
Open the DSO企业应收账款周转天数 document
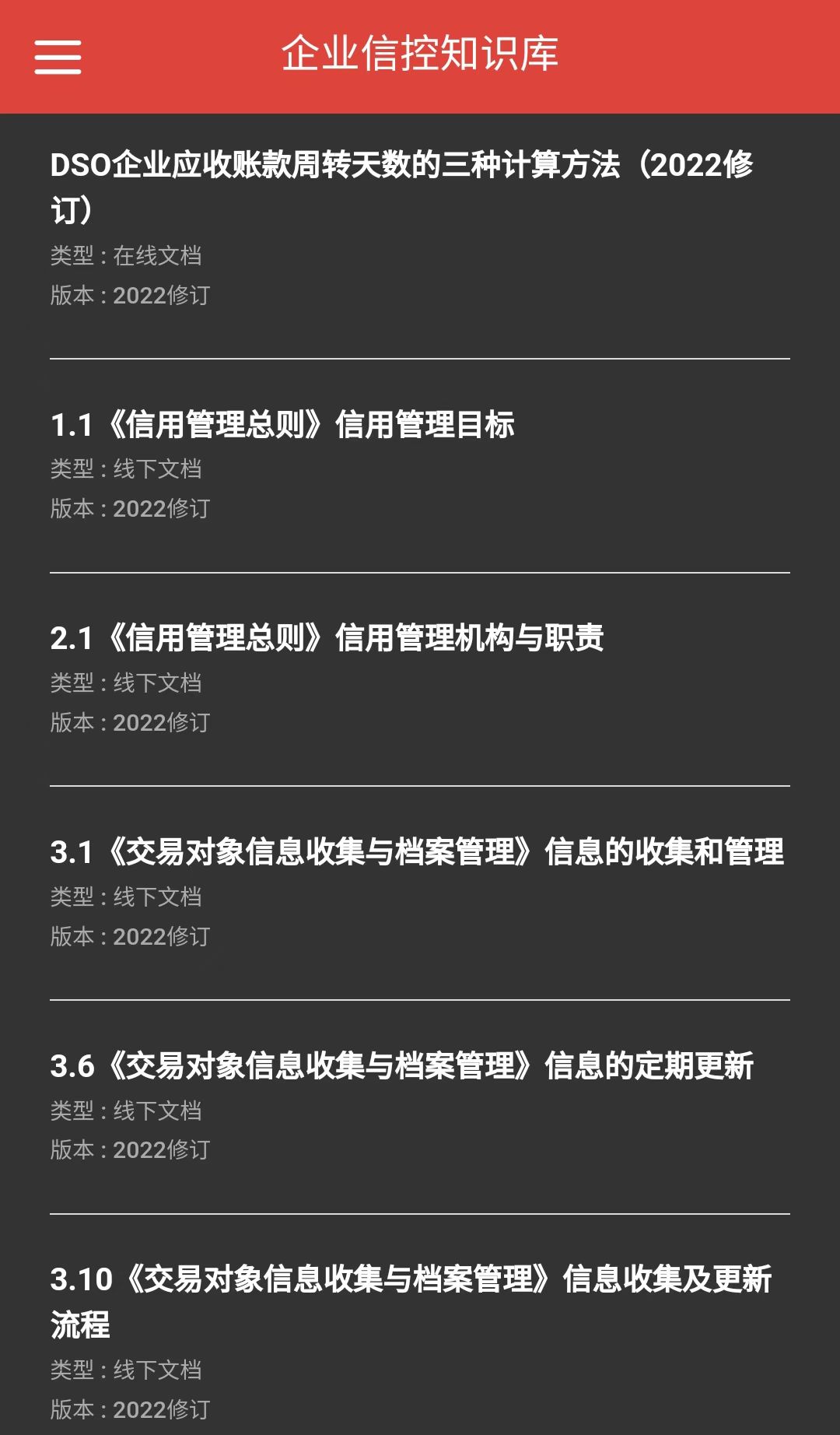point(401,187)
